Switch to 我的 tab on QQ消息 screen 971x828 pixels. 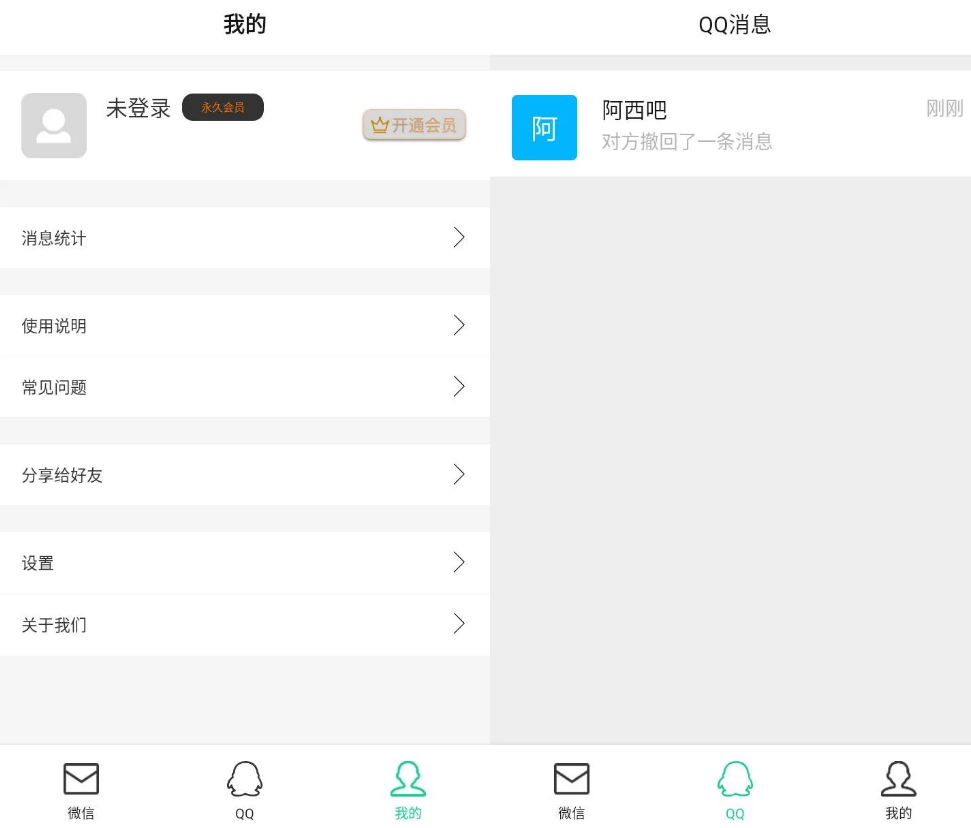pyautogui.click(x=898, y=790)
